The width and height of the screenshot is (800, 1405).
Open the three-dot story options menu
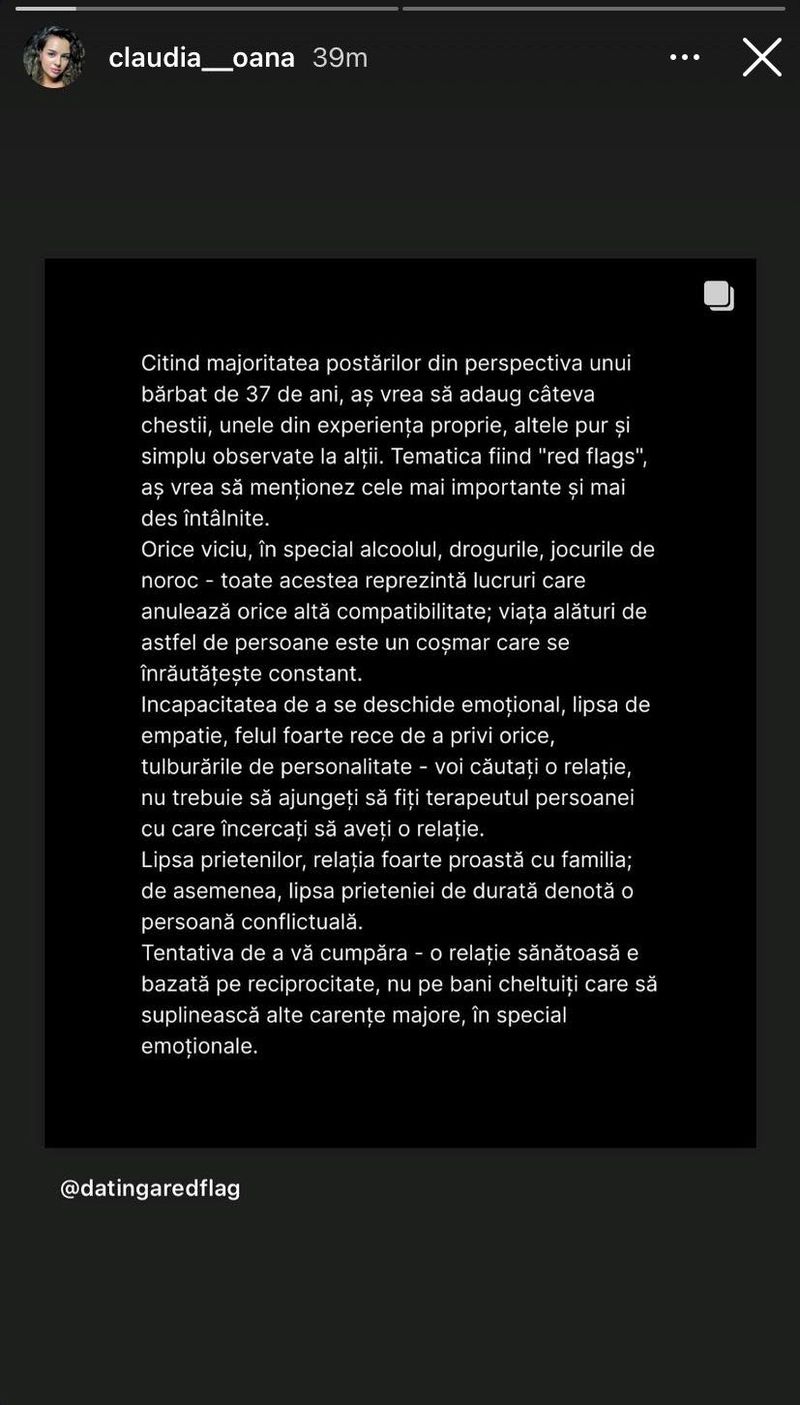pos(685,58)
